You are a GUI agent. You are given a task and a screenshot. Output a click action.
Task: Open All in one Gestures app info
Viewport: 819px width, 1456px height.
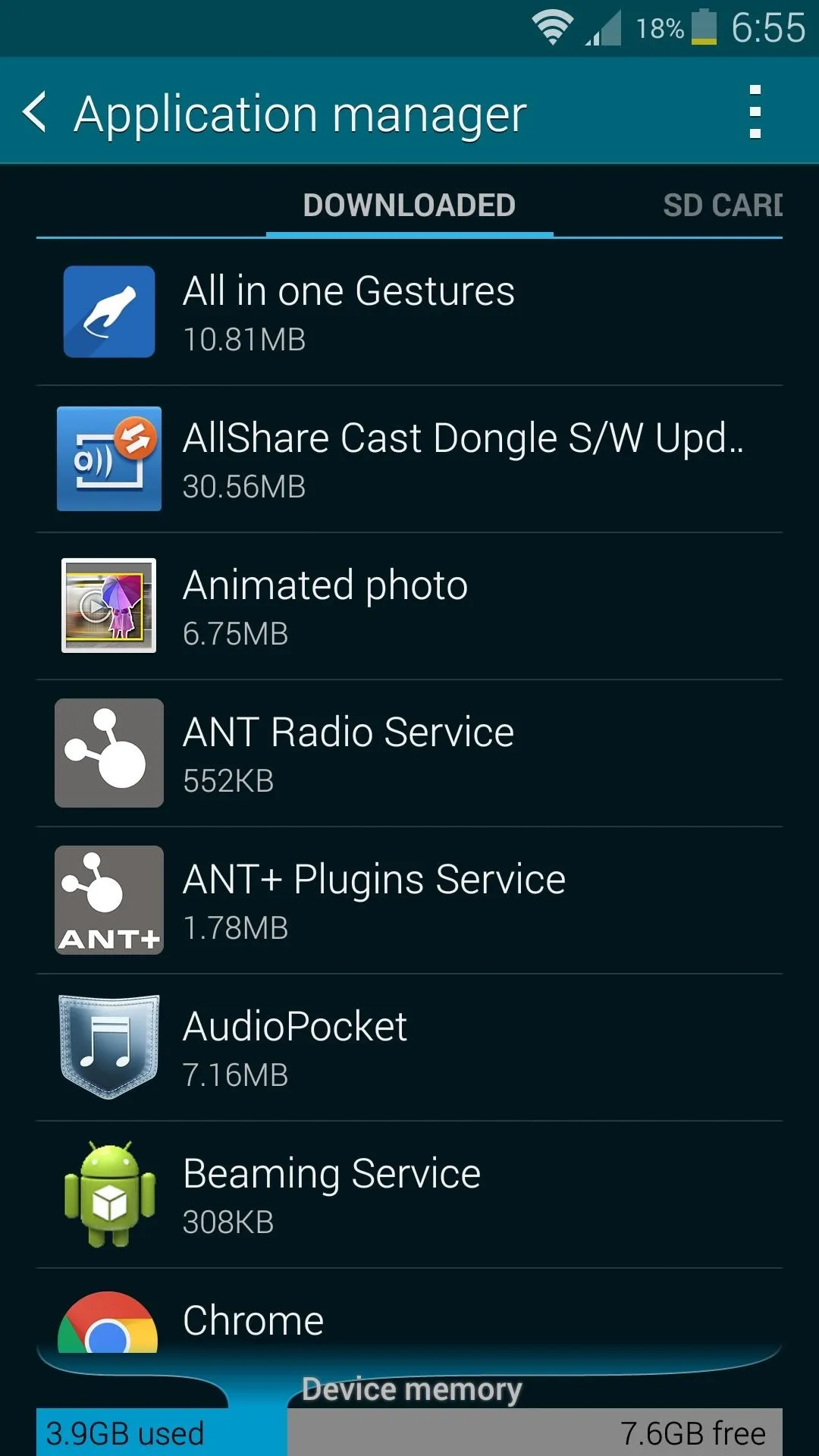(x=409, y=312)
